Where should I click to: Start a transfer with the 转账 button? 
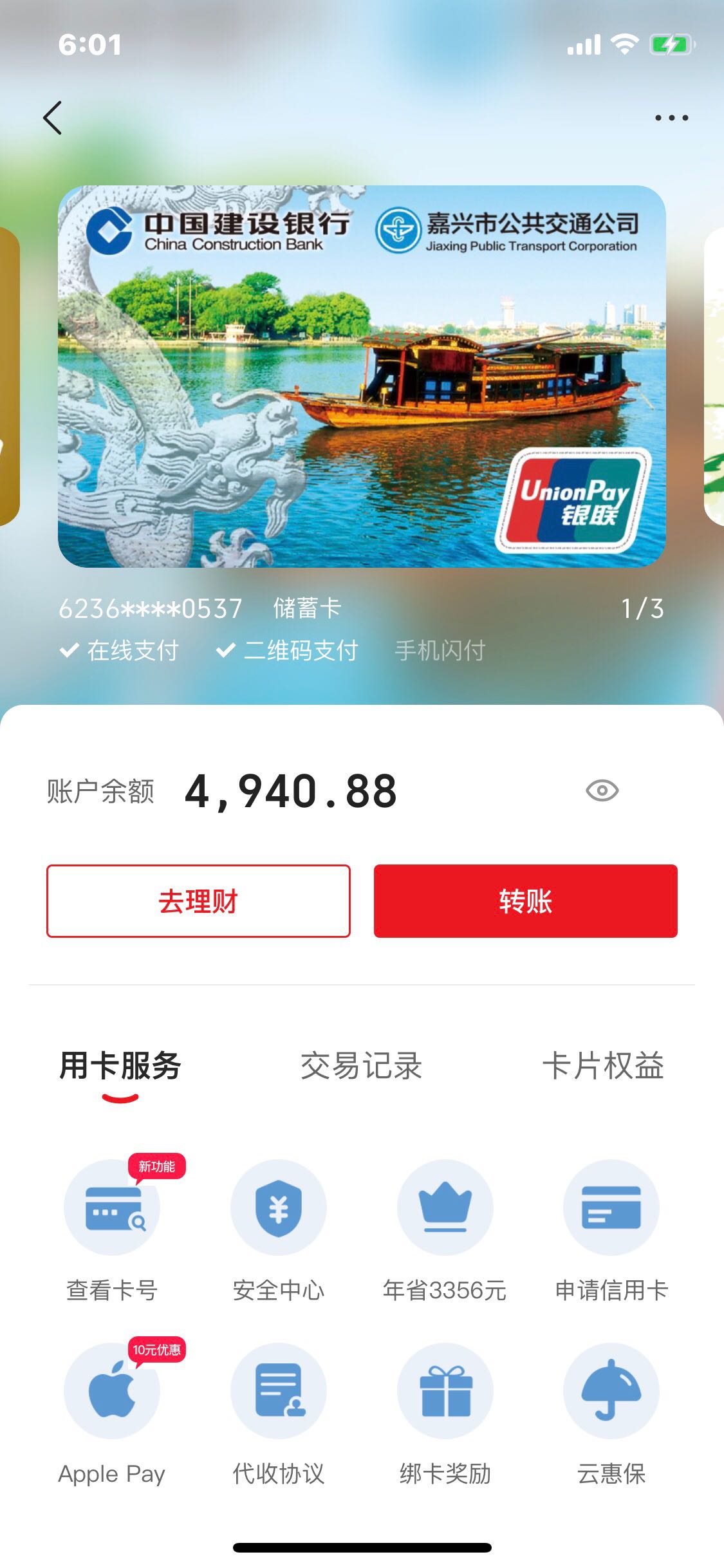pos(526,901)
